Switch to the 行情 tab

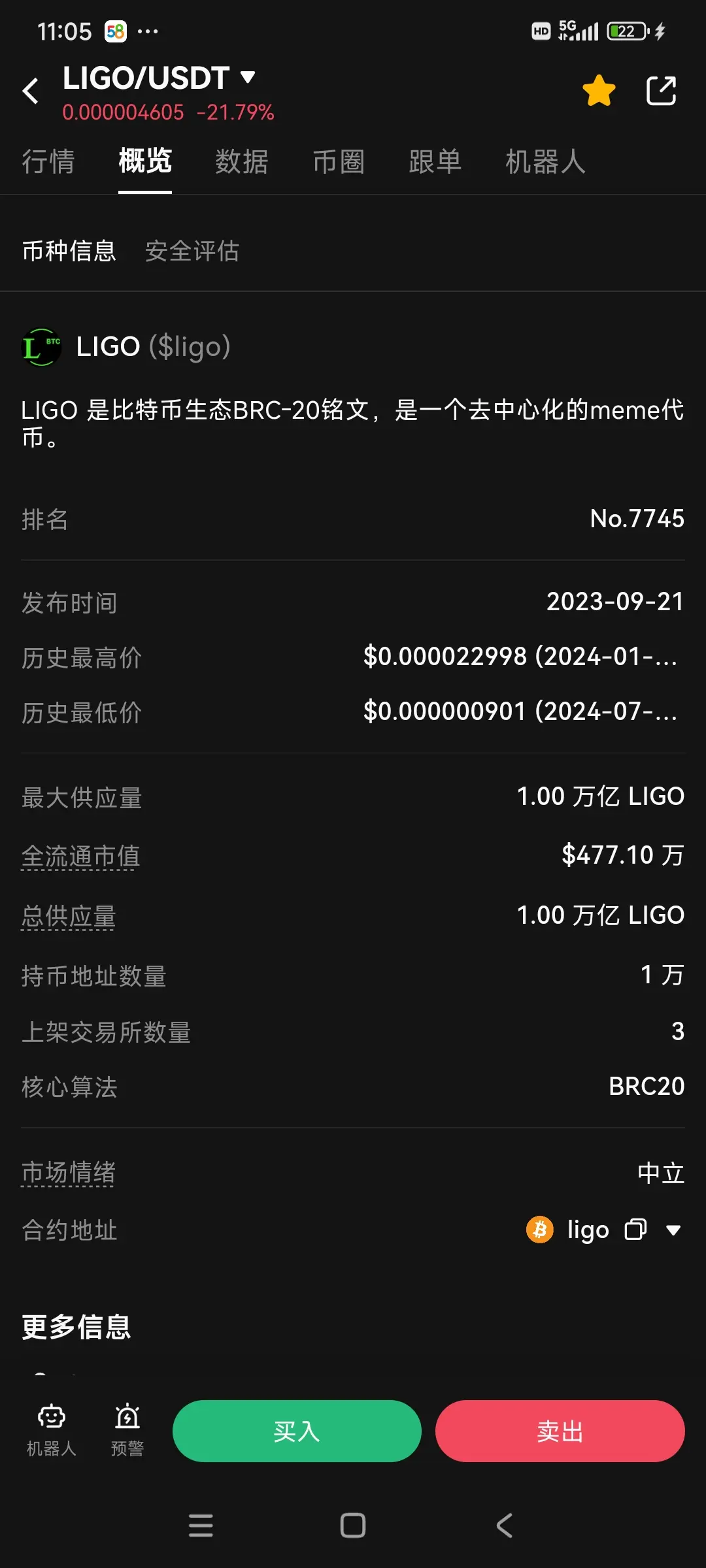coord(48,161)
